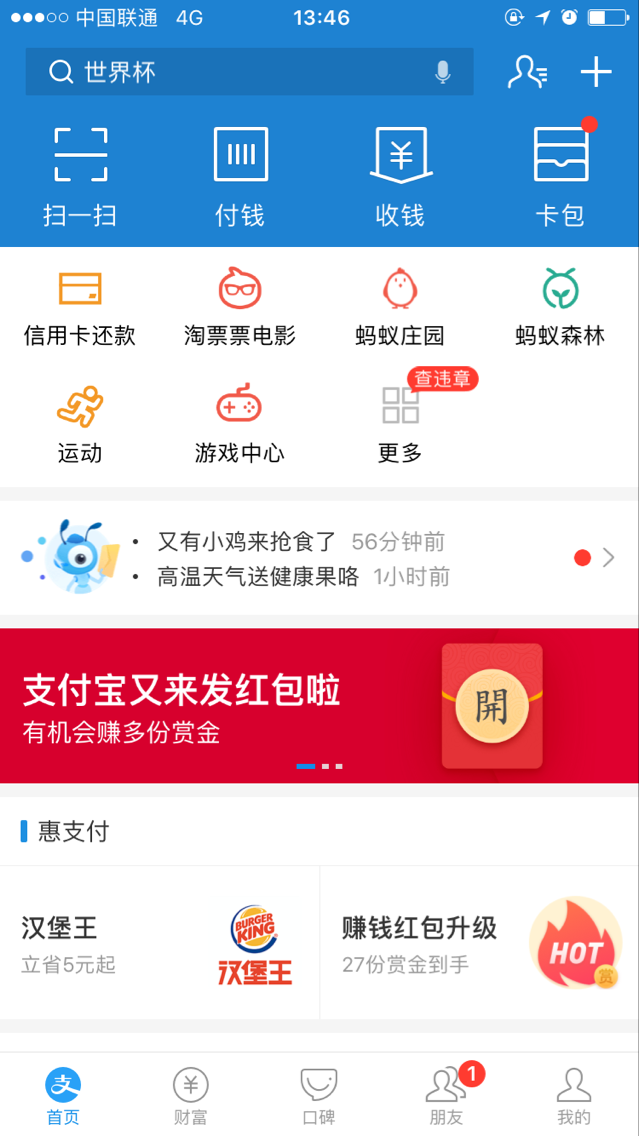The height and width of the screenshot is (1136, 639).
Task: Open 卡包 card wallet
Action: tap(560, 176)
